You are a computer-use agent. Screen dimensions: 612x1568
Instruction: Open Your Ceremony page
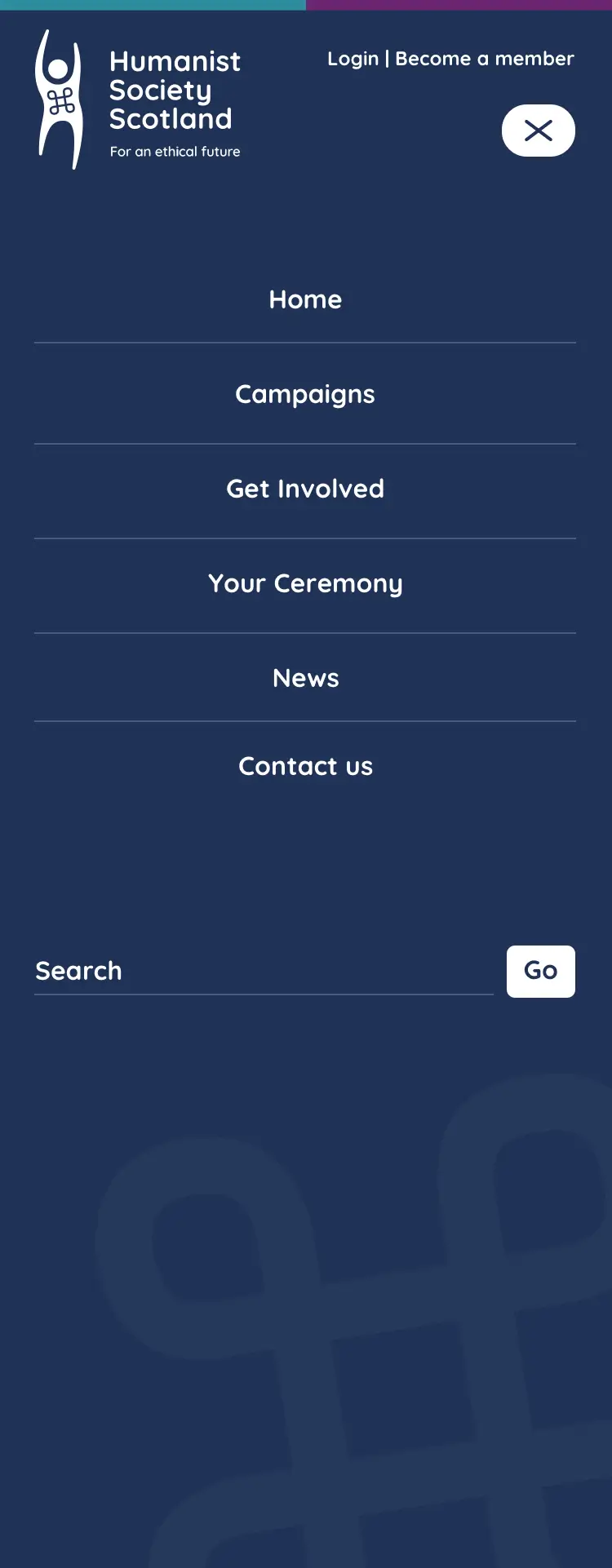click(305, 583)
